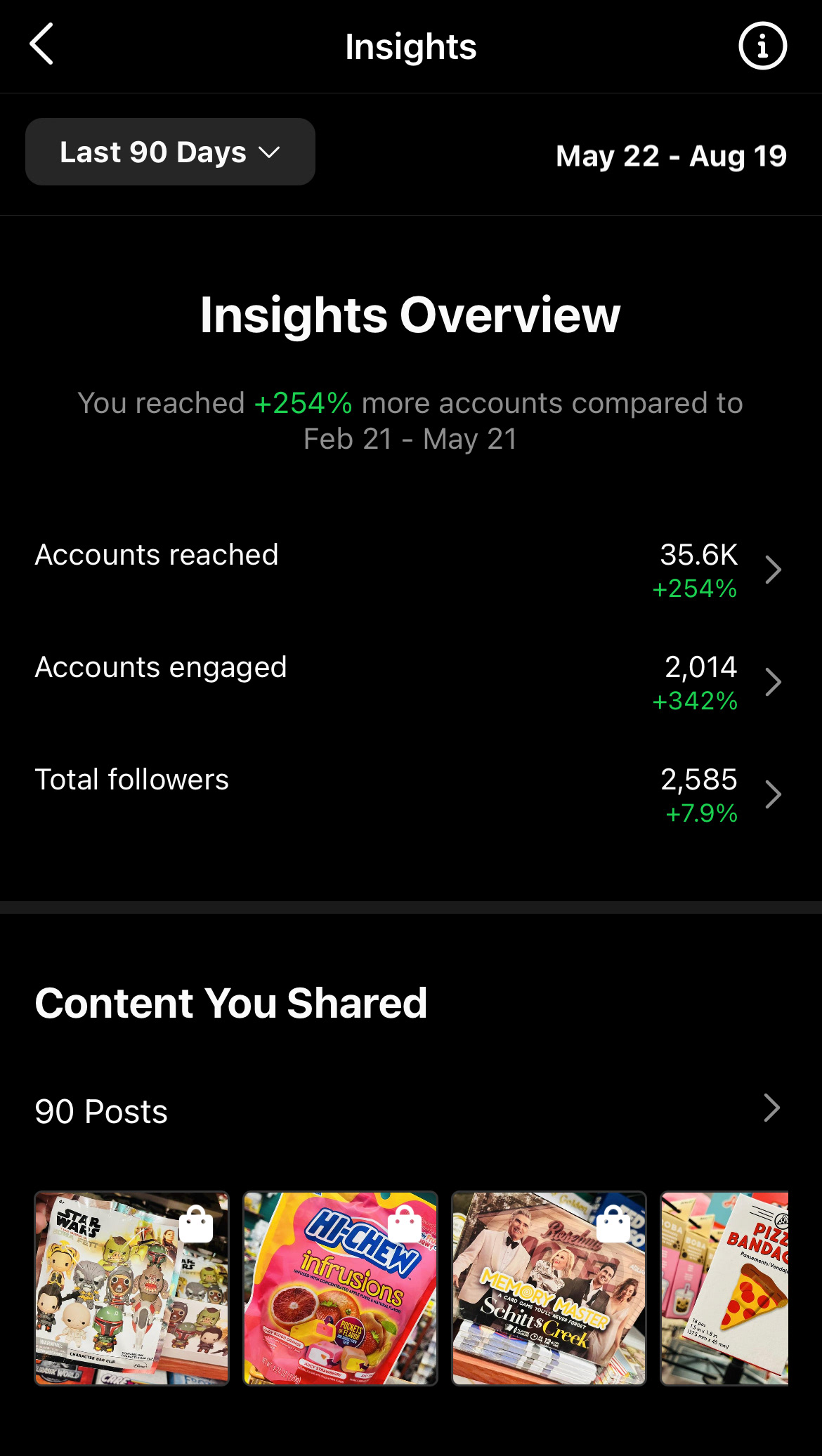The width and height of the screenshot is (822, 1456).
Task: Open the Hi-Chew Infrusions post
Action: pos(341,1288)
